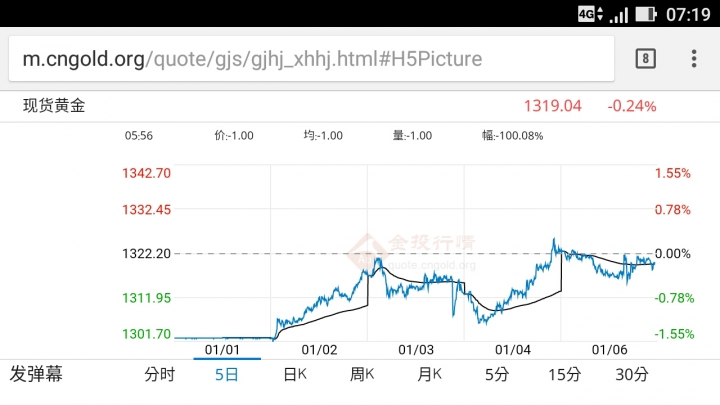The image size is (720, 405).
Task: Show the 月K monthly candlestick chart
Action: point(430,375)
